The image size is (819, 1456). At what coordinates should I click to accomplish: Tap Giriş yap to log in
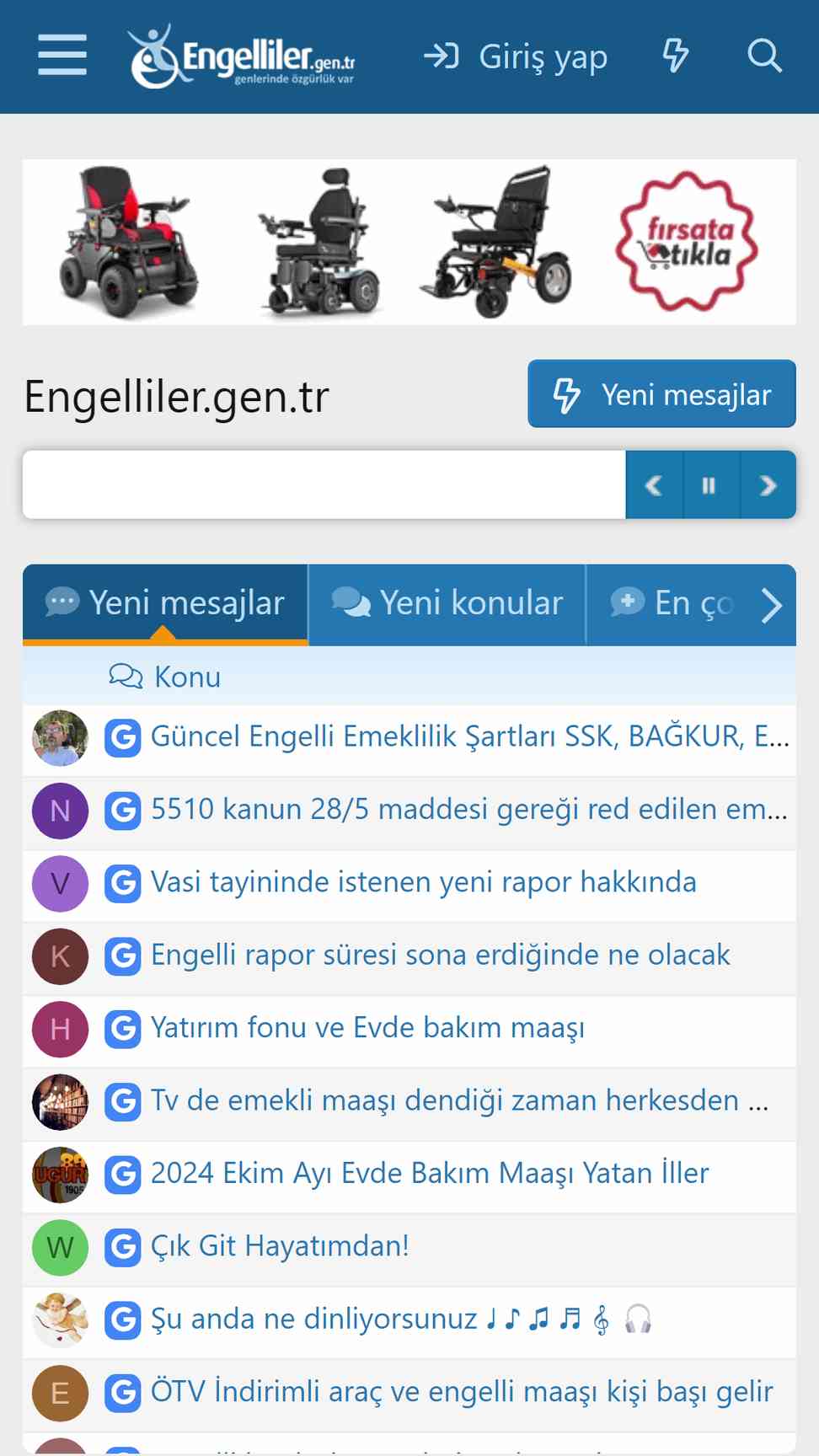click(x=515, y=56)
